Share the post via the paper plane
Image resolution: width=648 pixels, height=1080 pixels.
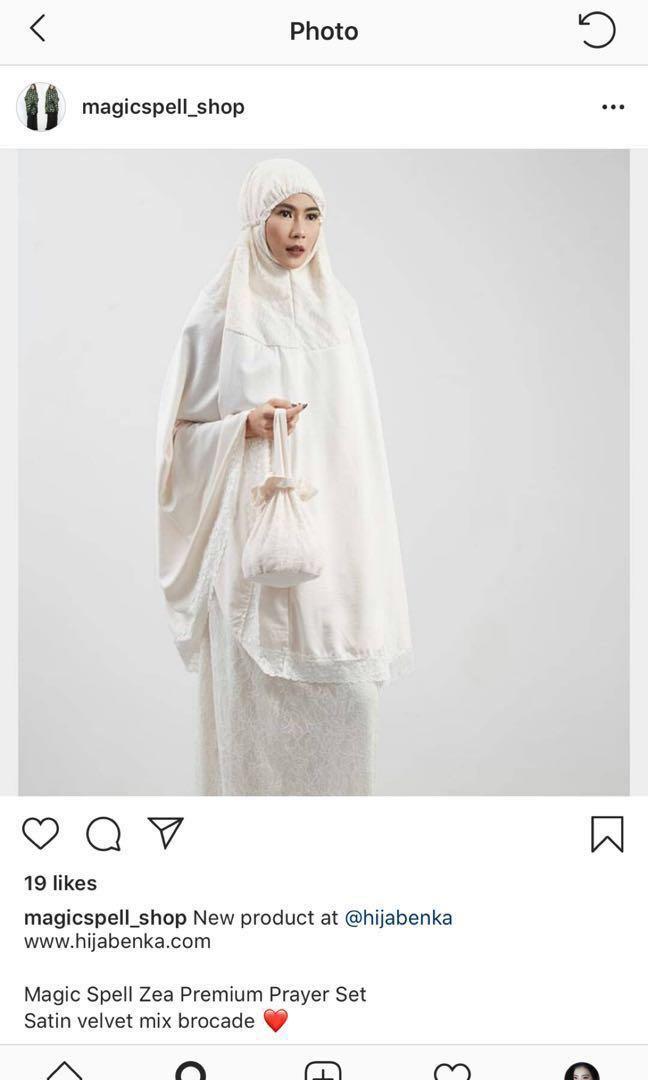(165, 832)
